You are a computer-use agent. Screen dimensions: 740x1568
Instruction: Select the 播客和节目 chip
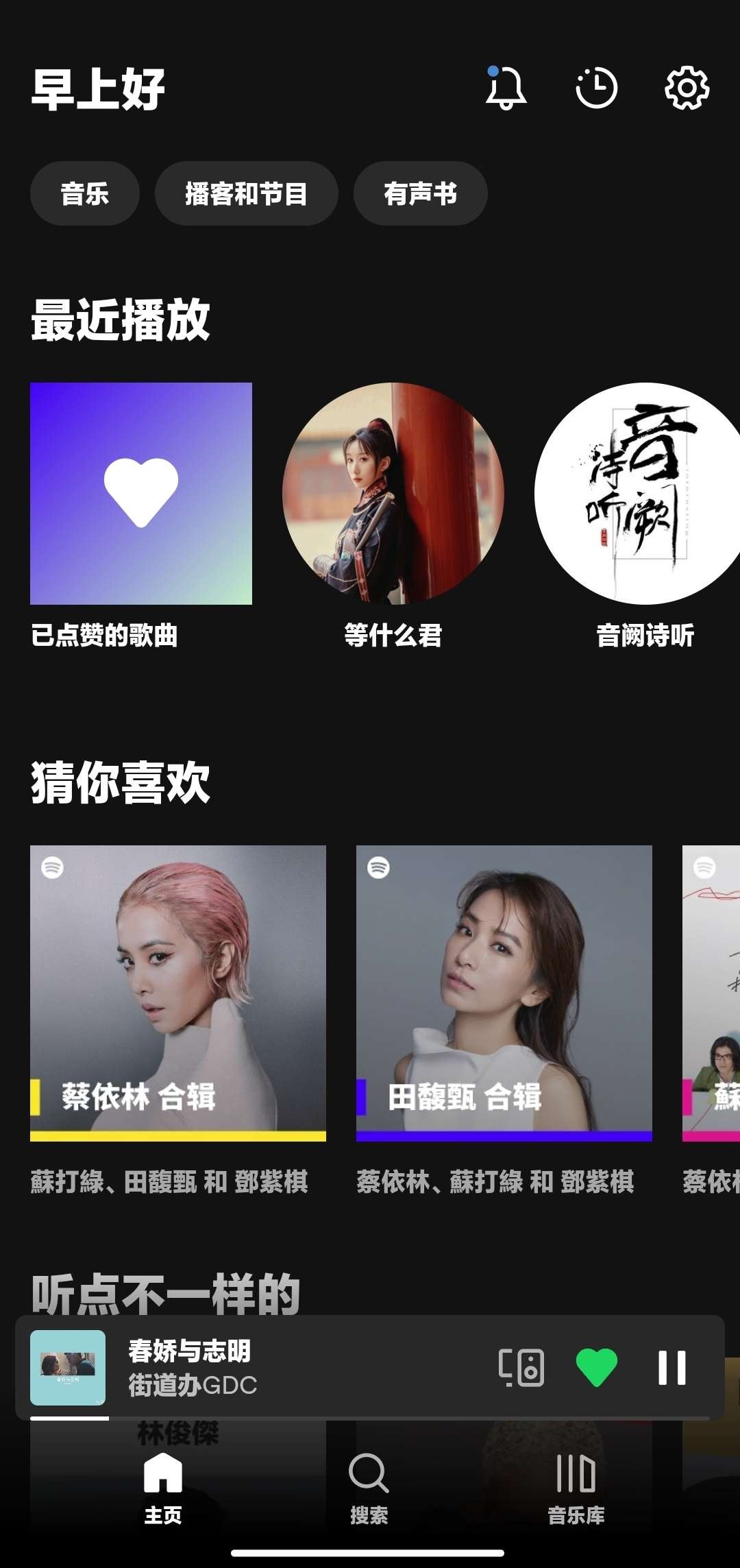(246, 194)
